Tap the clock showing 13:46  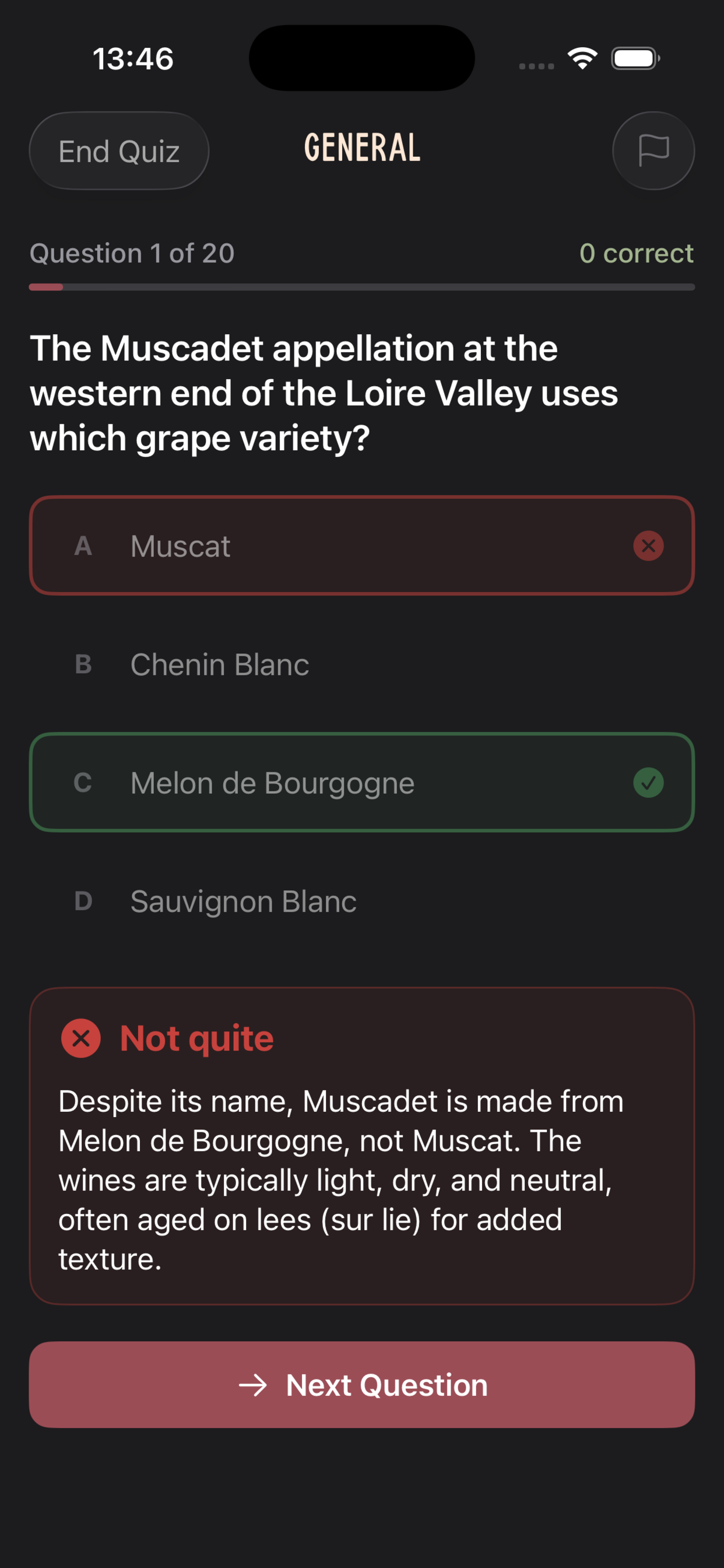tap(133, 58)
